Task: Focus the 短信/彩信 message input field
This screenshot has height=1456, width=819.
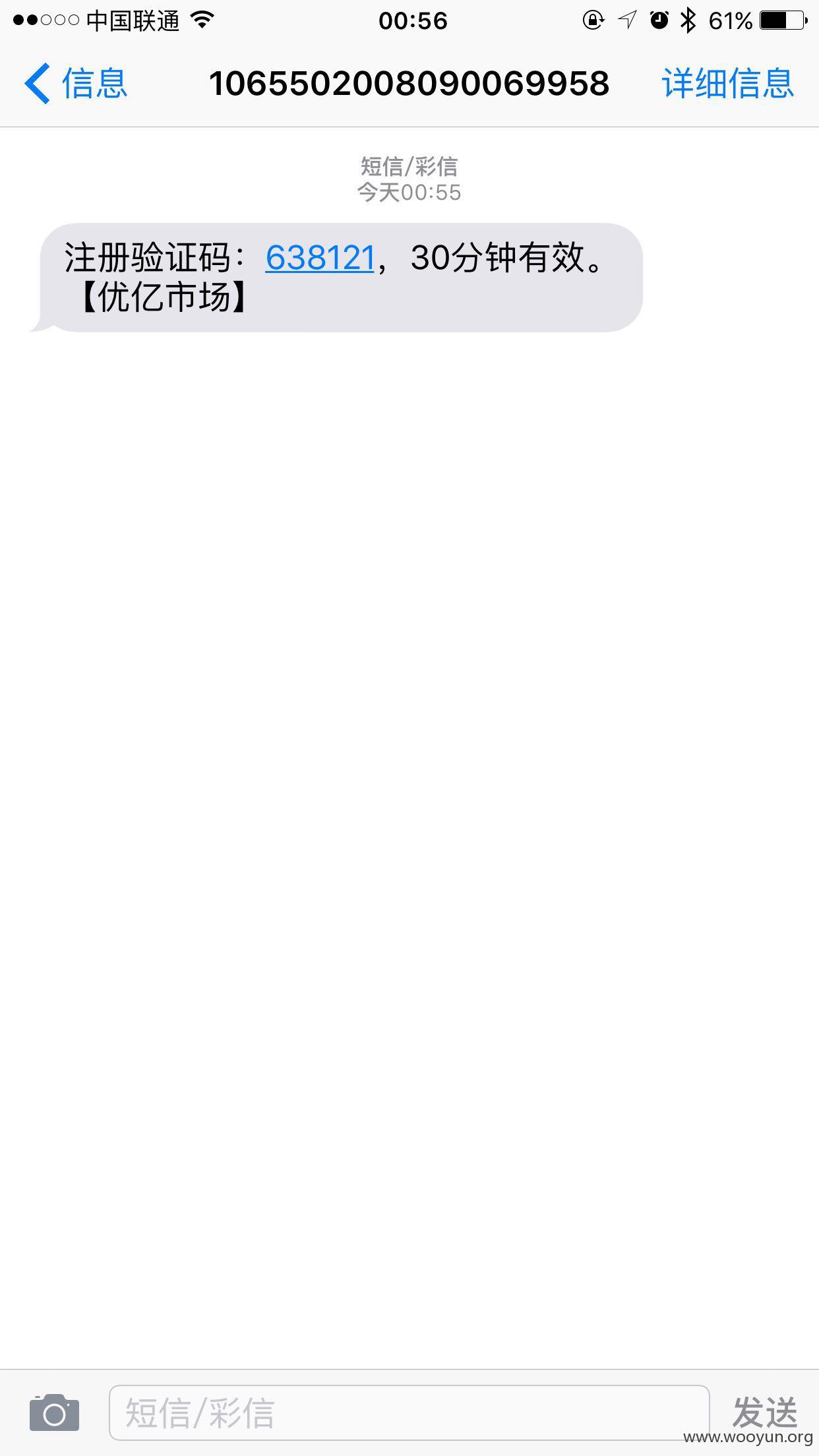Action: pos(409,1413)
